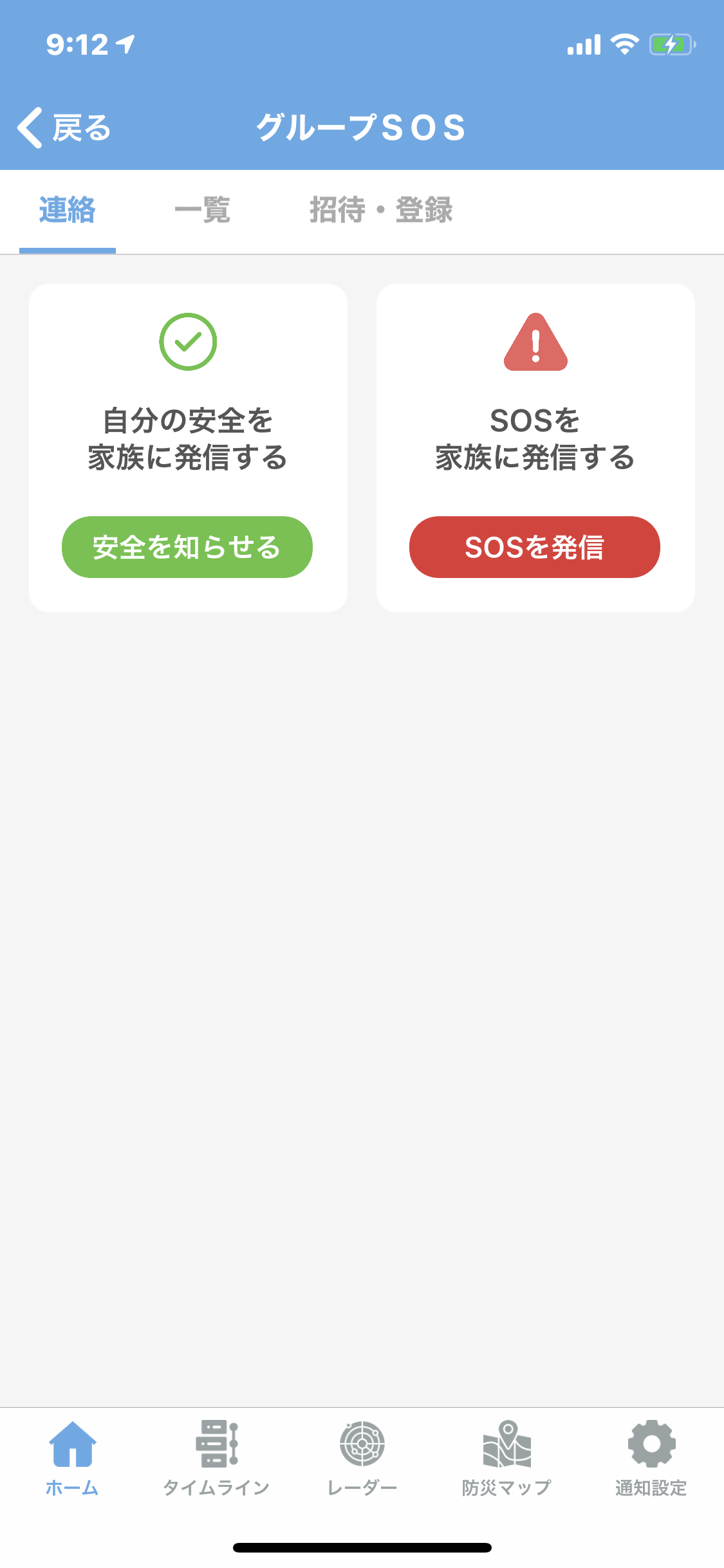Send an SOS with SOSを発信
724x1568 pixels.
(x=534, y=547)
